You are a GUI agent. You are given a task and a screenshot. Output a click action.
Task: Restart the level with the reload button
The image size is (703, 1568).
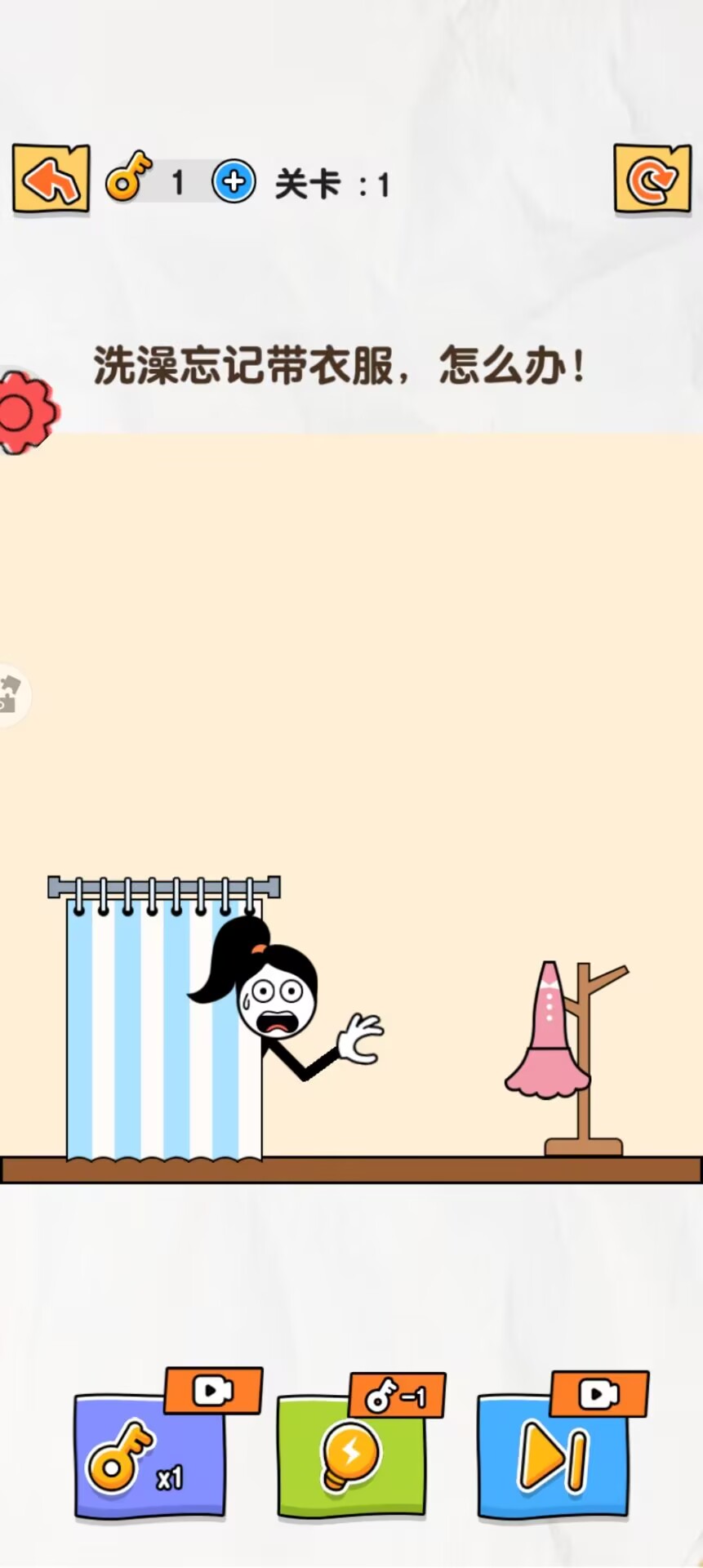click(x=652, y=178)
